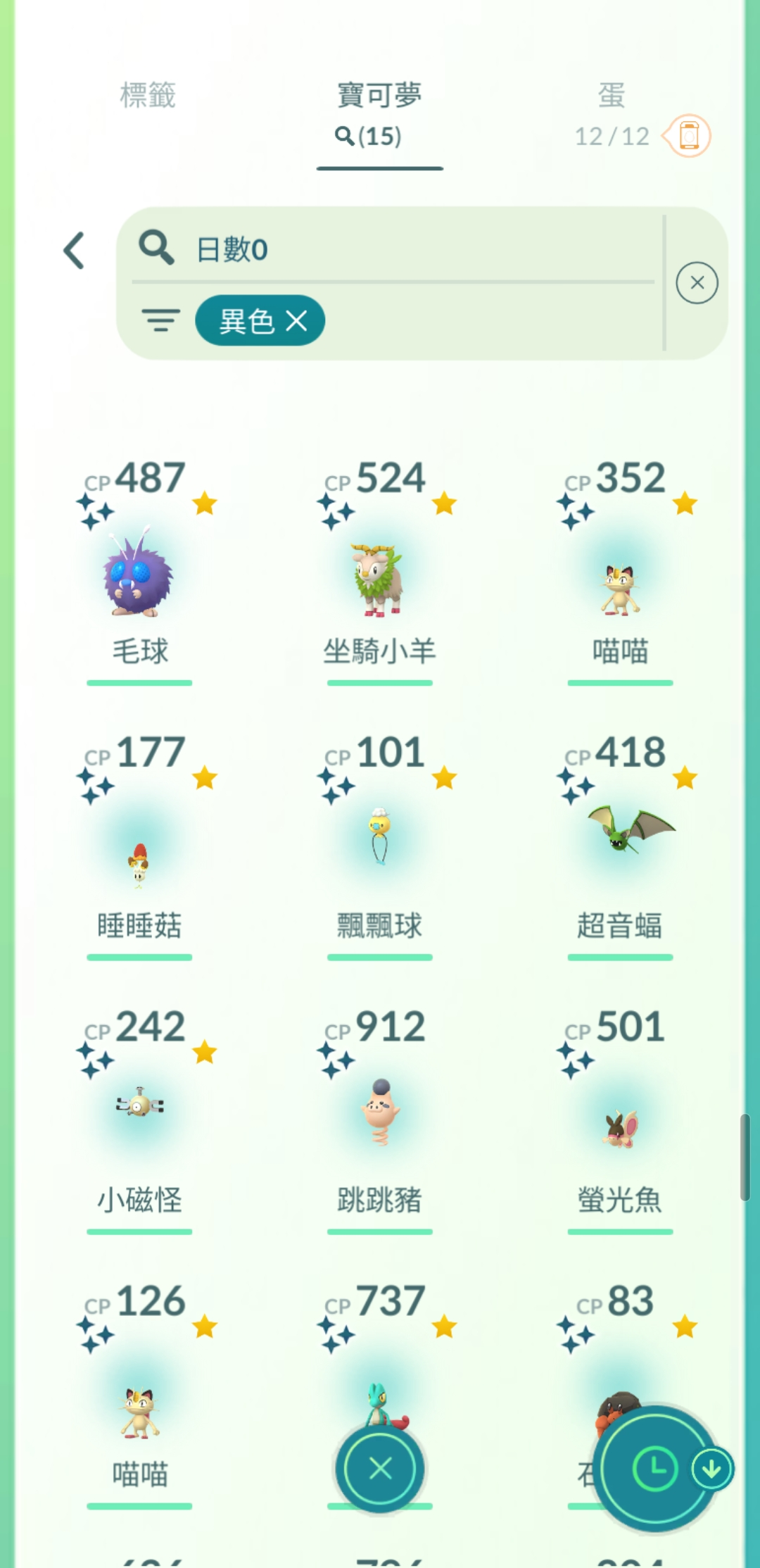Open the recent sort clock button
Image resolution: width=760 pixels, height=1568 pixels.
point(655,1469)
